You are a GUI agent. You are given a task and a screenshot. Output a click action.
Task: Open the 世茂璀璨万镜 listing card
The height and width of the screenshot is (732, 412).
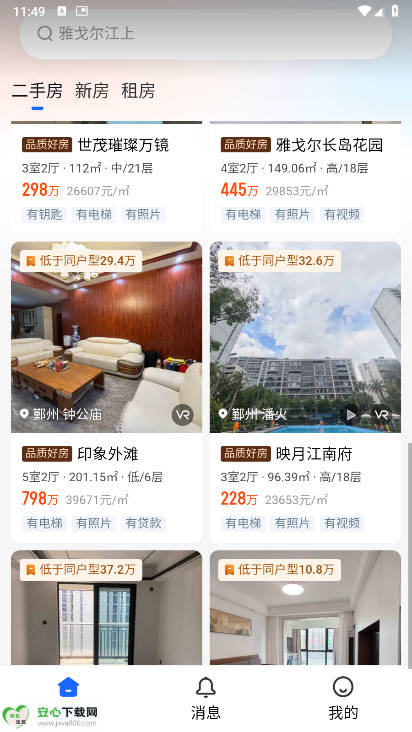pos(106,178)
